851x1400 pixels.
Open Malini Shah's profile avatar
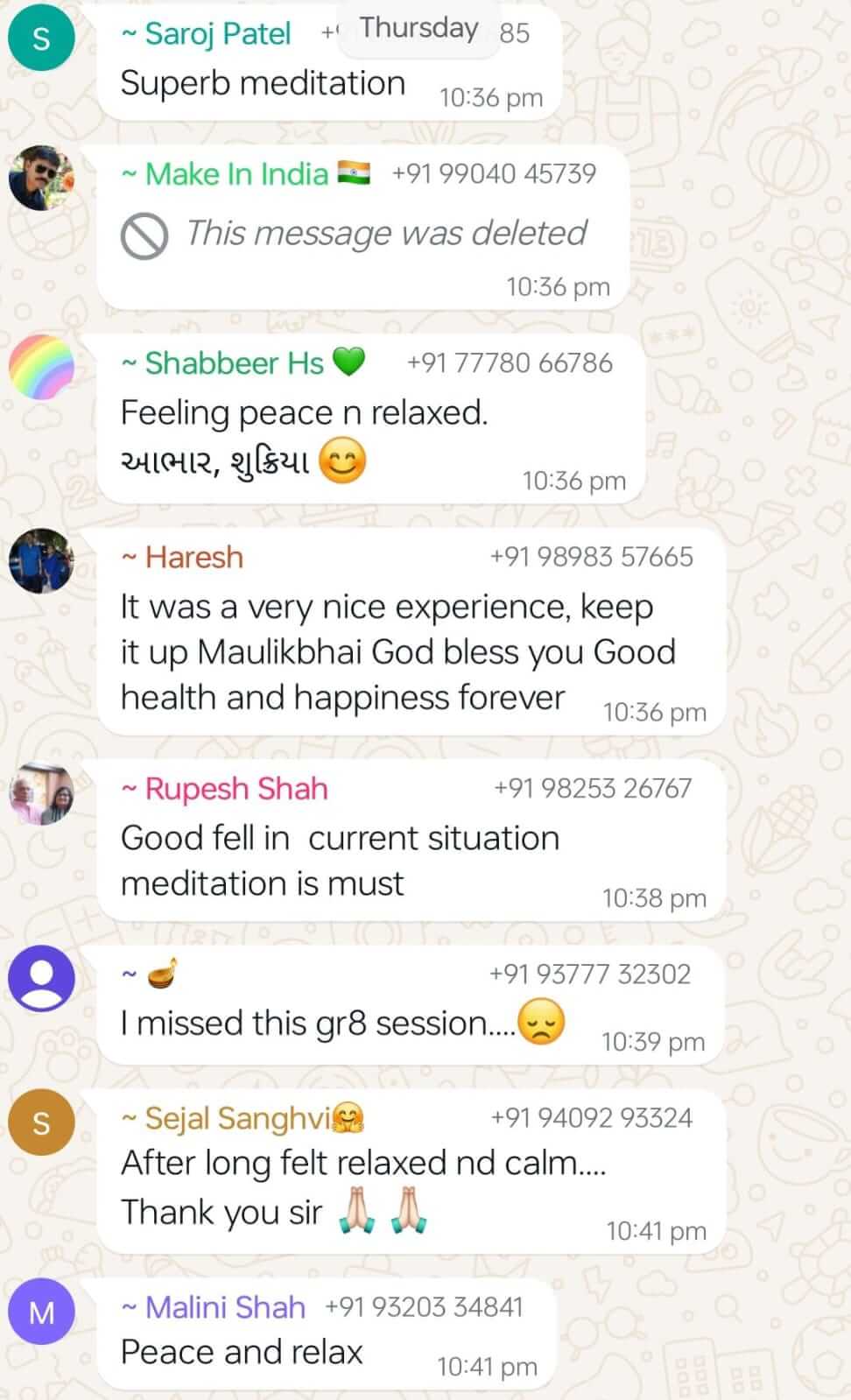point(41,1312)
